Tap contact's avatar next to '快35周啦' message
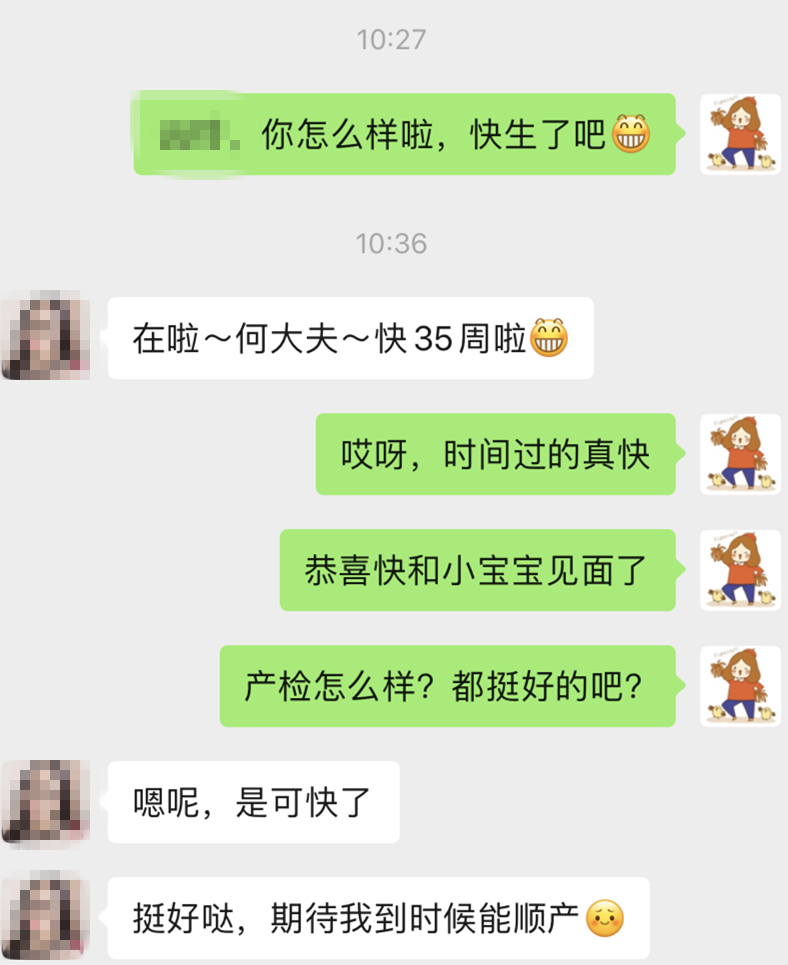 45,337
